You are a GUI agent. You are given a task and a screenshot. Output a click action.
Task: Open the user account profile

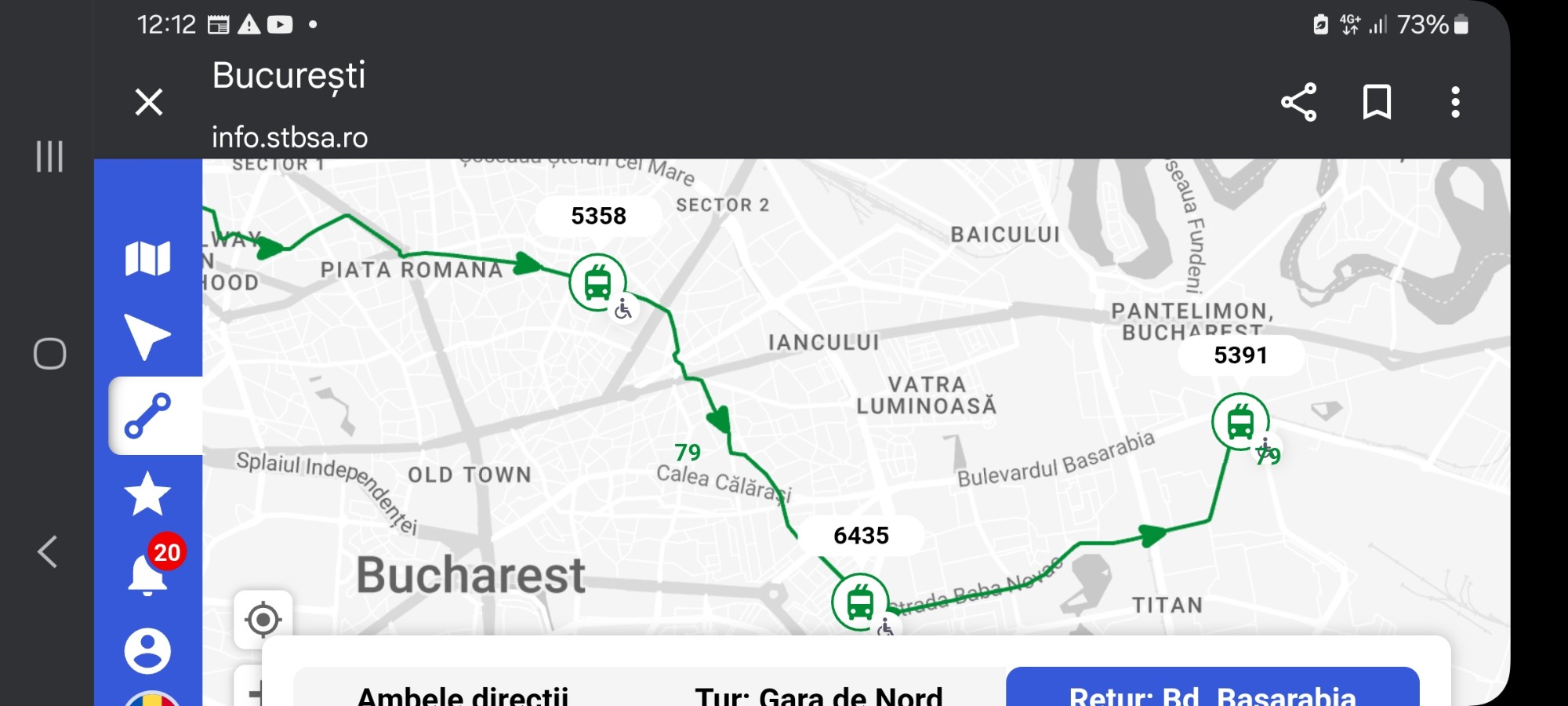click(x=147, y=650)
